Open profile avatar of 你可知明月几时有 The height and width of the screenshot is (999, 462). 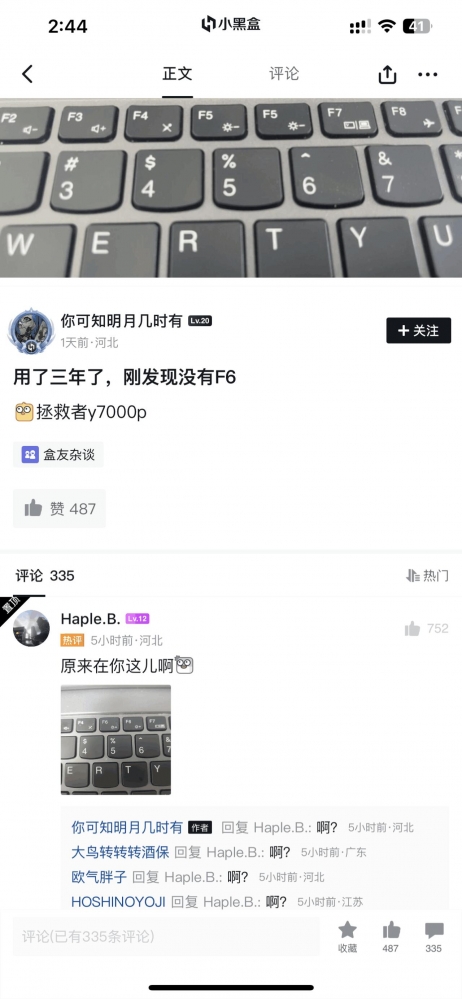point(31,331)
